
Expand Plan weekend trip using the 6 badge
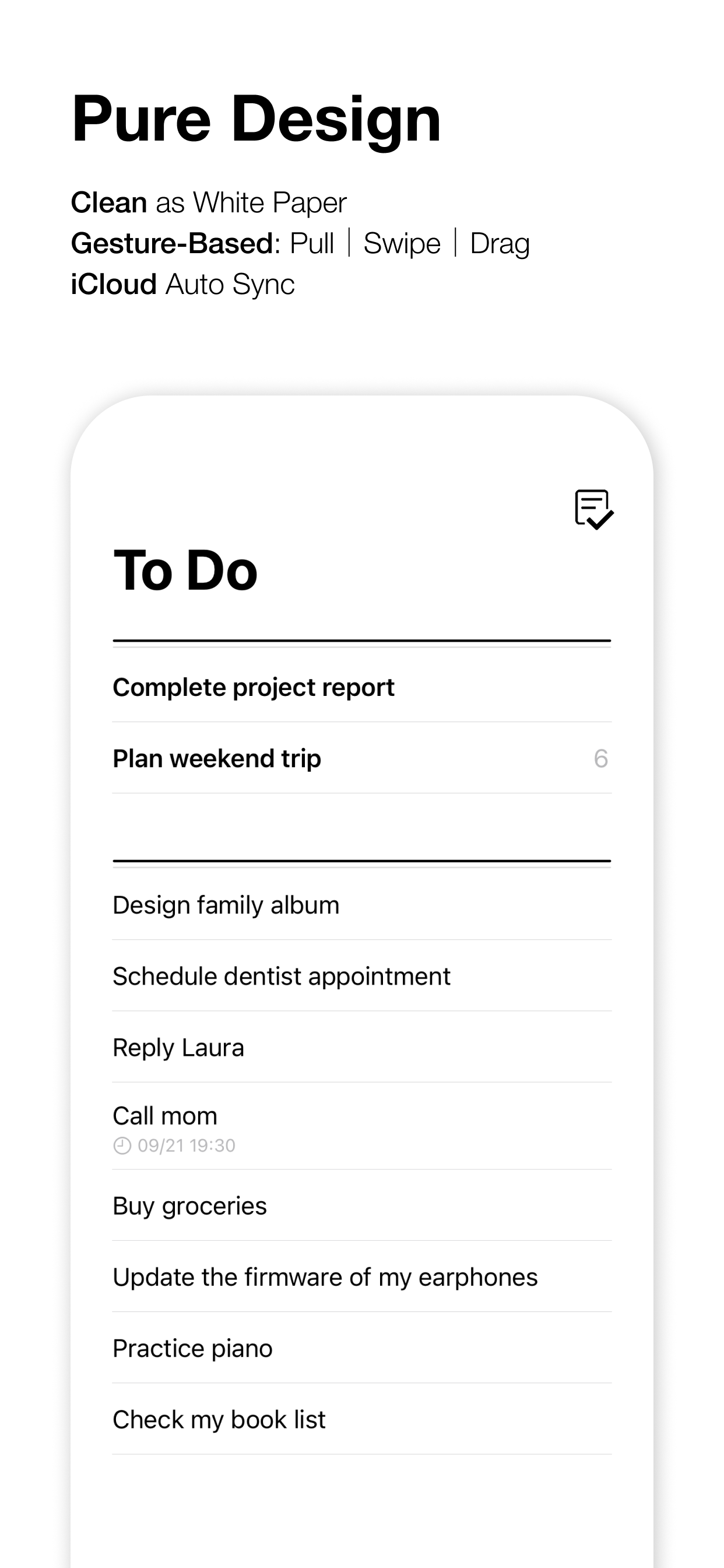click(x=600, y=758)
